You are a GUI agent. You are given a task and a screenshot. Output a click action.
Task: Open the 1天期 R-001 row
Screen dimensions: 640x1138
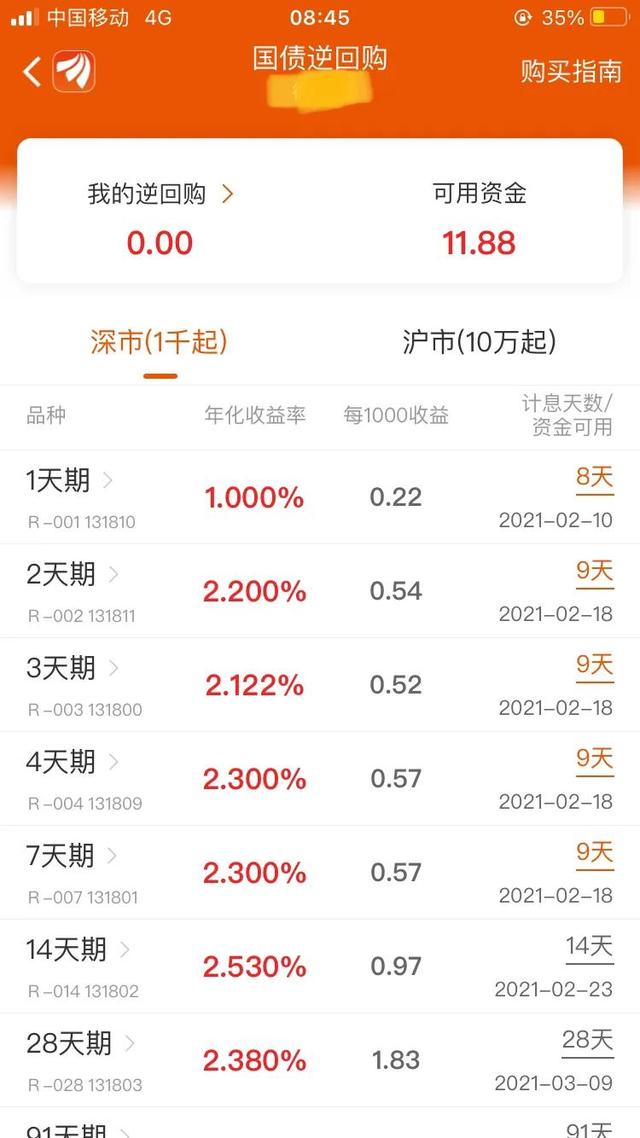pyautogui.click(x=320, y=497)
